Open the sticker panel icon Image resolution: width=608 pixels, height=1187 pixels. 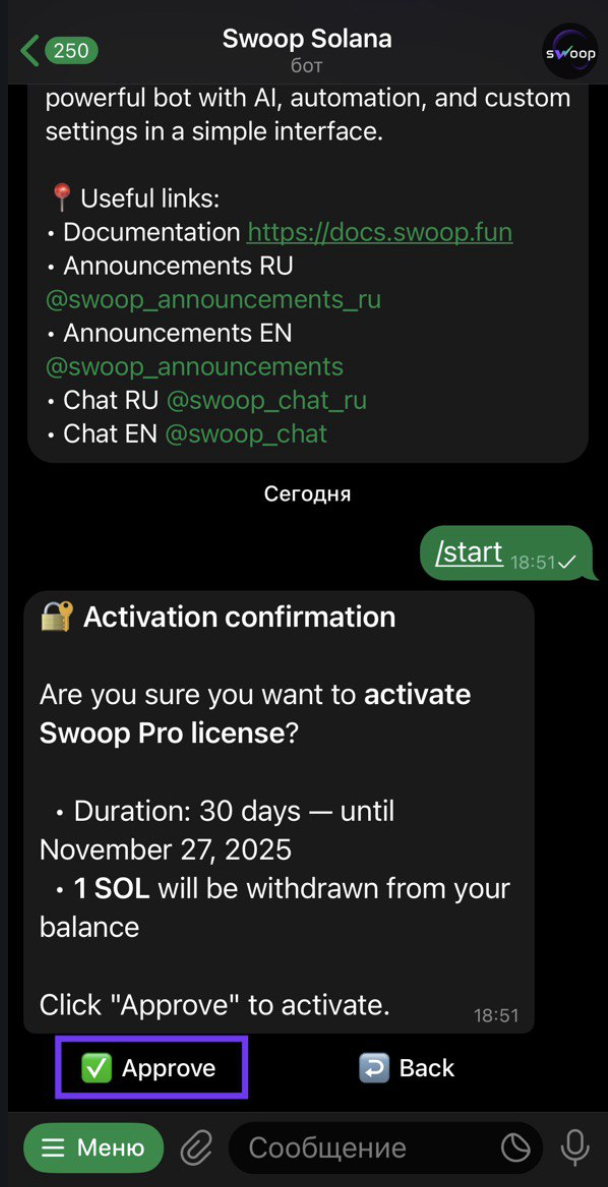point(515,1148)
